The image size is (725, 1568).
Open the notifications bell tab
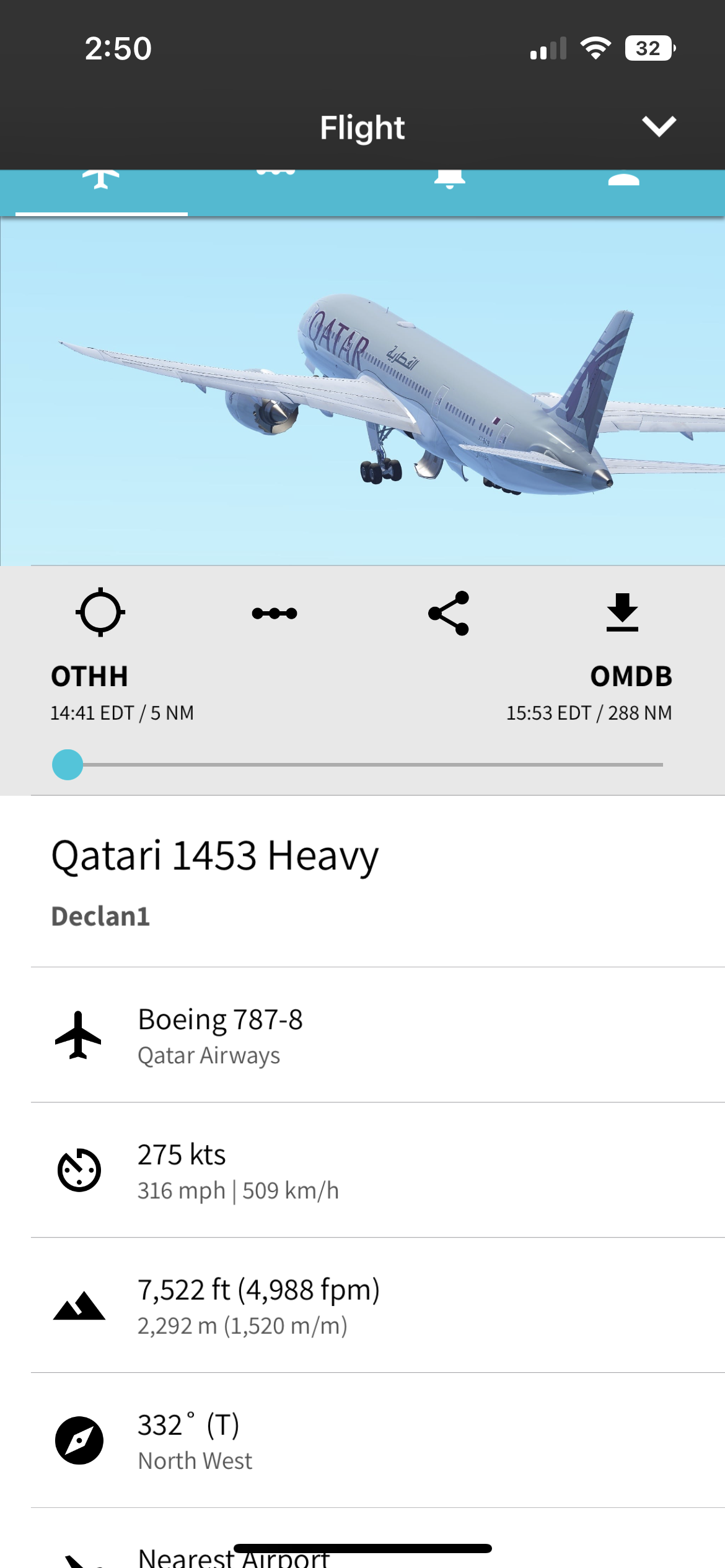[449, 186]
